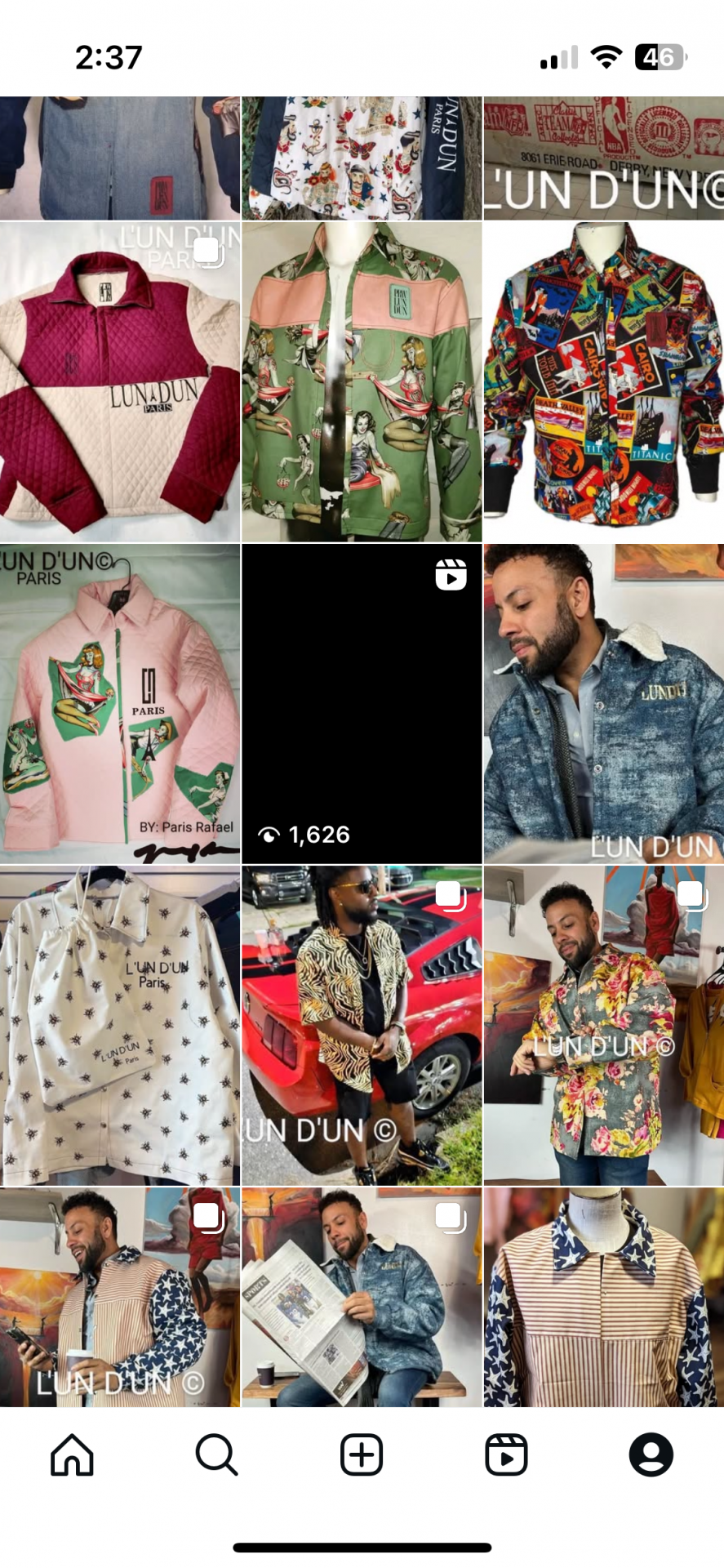
Task: Open the man leaning on red car post
Action: point(362,1025)
